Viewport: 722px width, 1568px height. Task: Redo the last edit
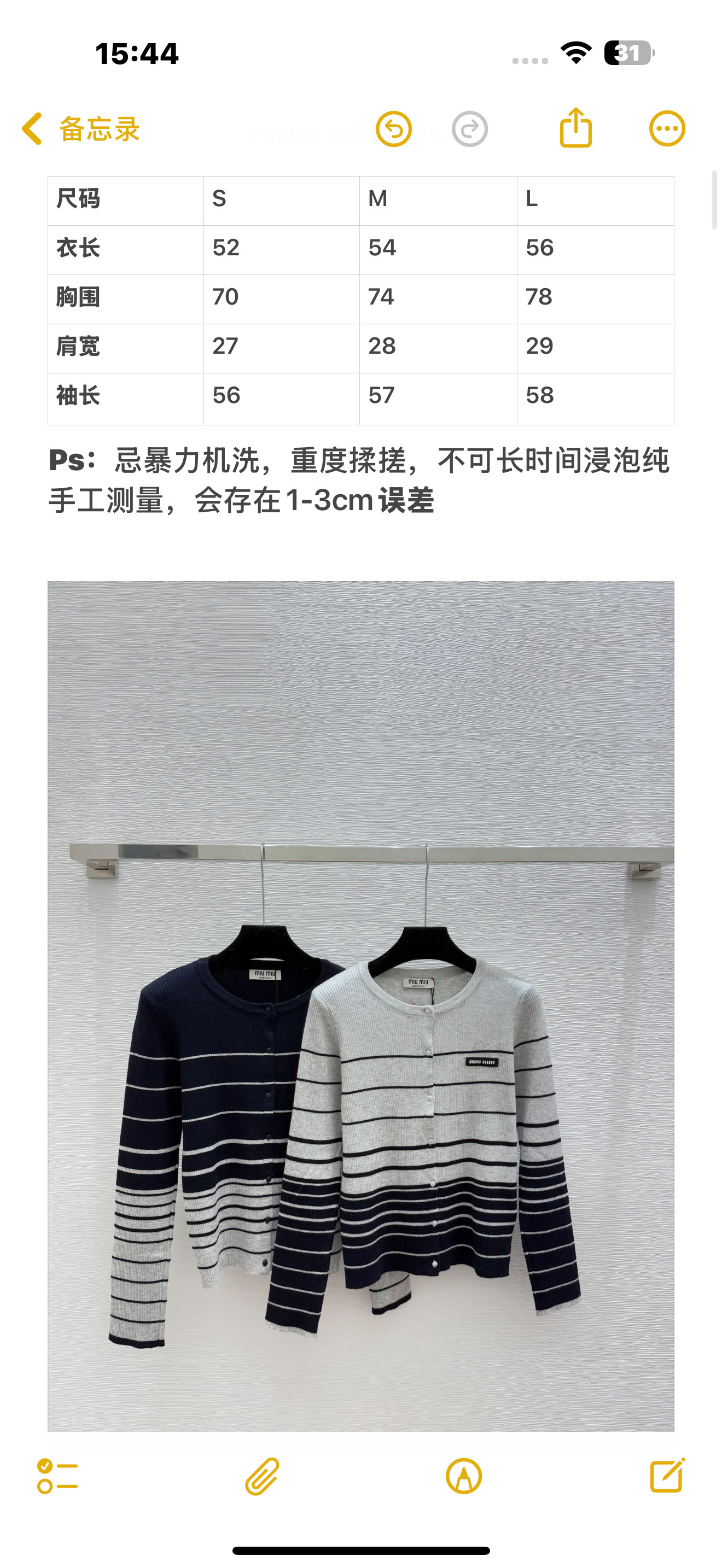(469, 129)
